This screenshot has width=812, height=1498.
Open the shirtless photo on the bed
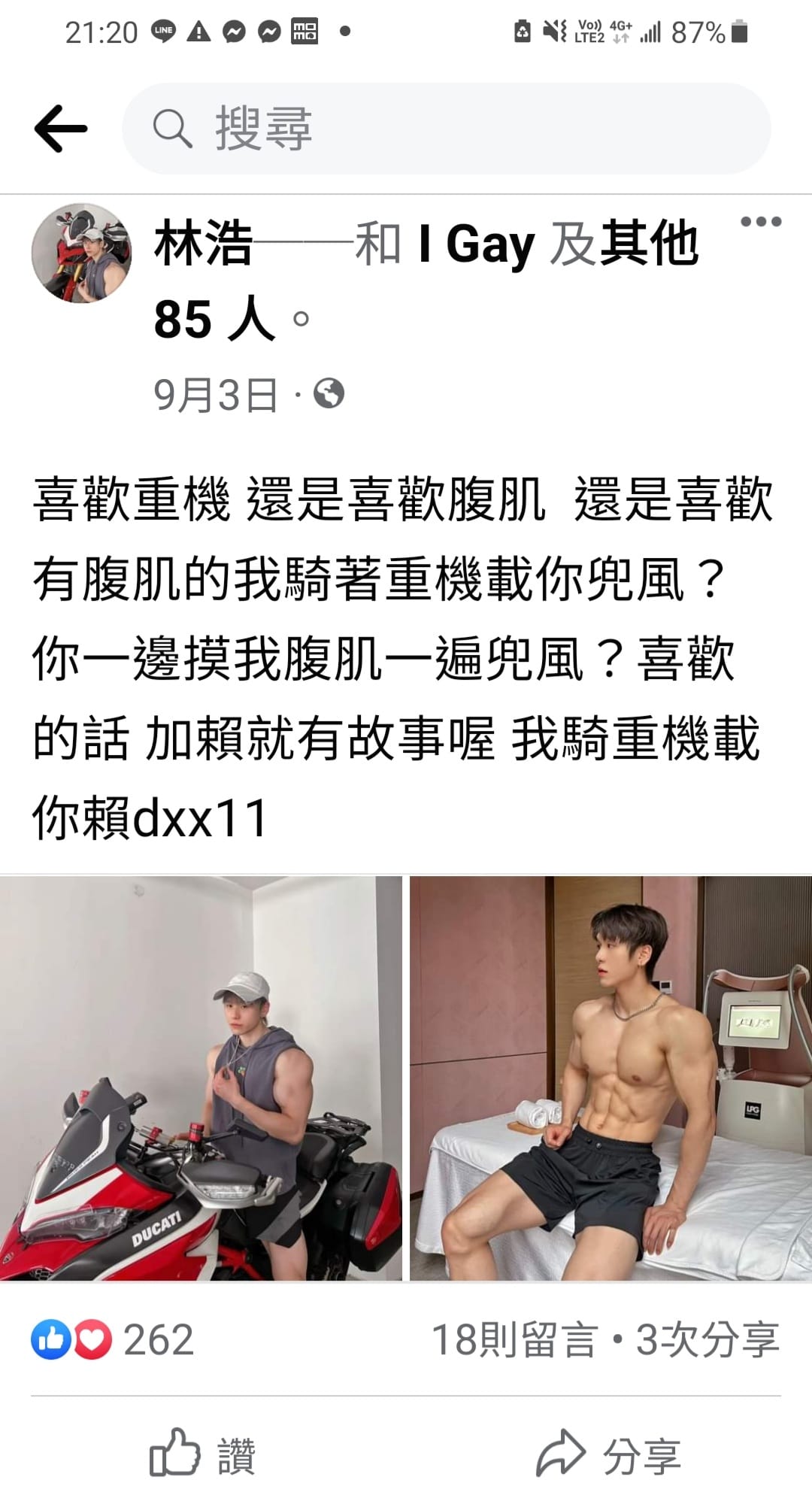(611, 1078)
